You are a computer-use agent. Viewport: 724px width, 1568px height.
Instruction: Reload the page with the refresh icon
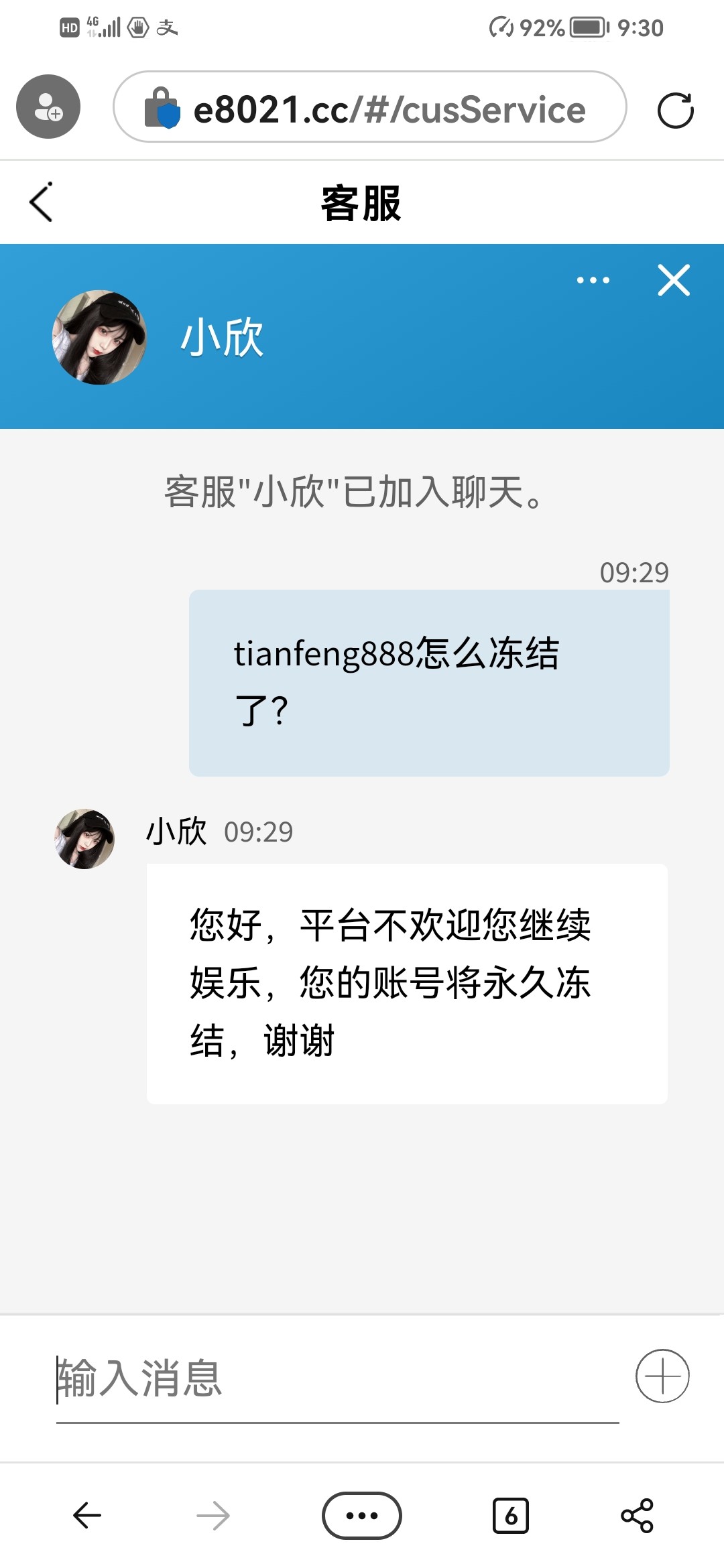(675, 111)
